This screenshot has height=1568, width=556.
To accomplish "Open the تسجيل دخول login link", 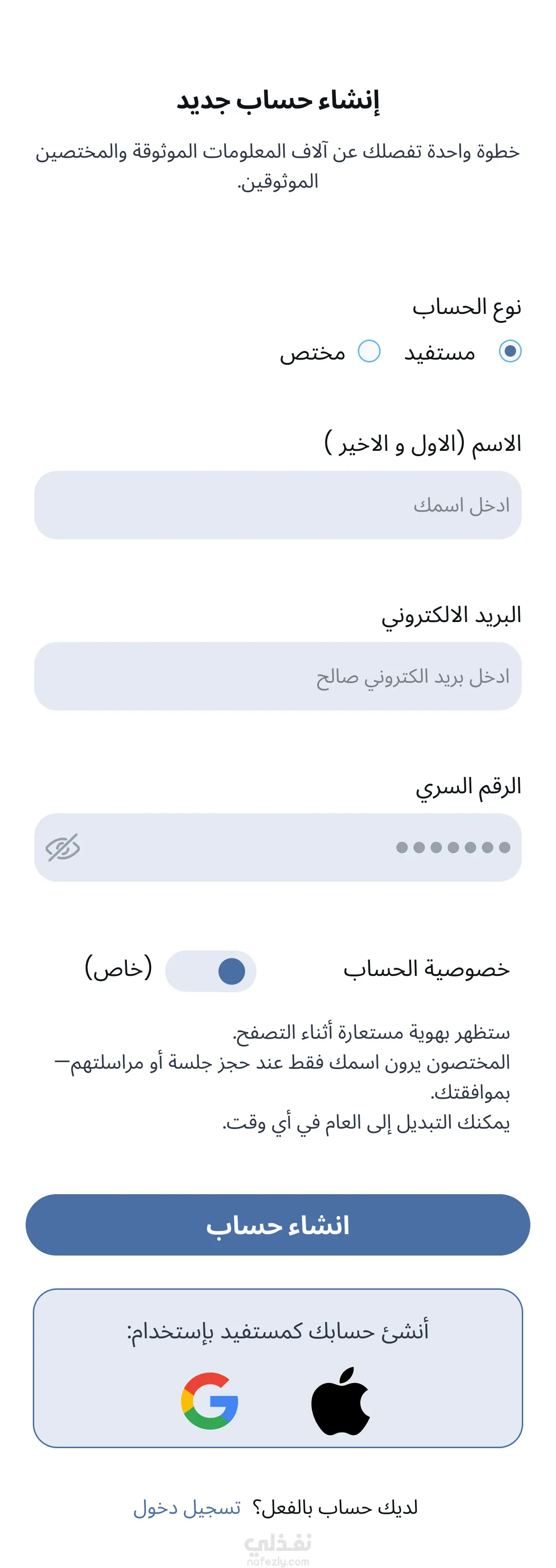I will [x=187, y=1507].
